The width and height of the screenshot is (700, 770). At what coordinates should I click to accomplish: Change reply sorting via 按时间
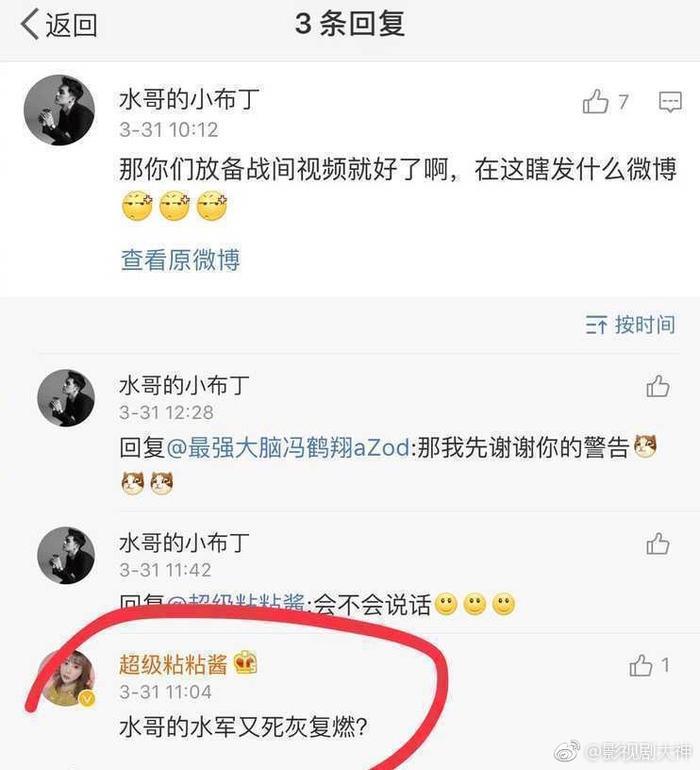(x=630, y=324)
